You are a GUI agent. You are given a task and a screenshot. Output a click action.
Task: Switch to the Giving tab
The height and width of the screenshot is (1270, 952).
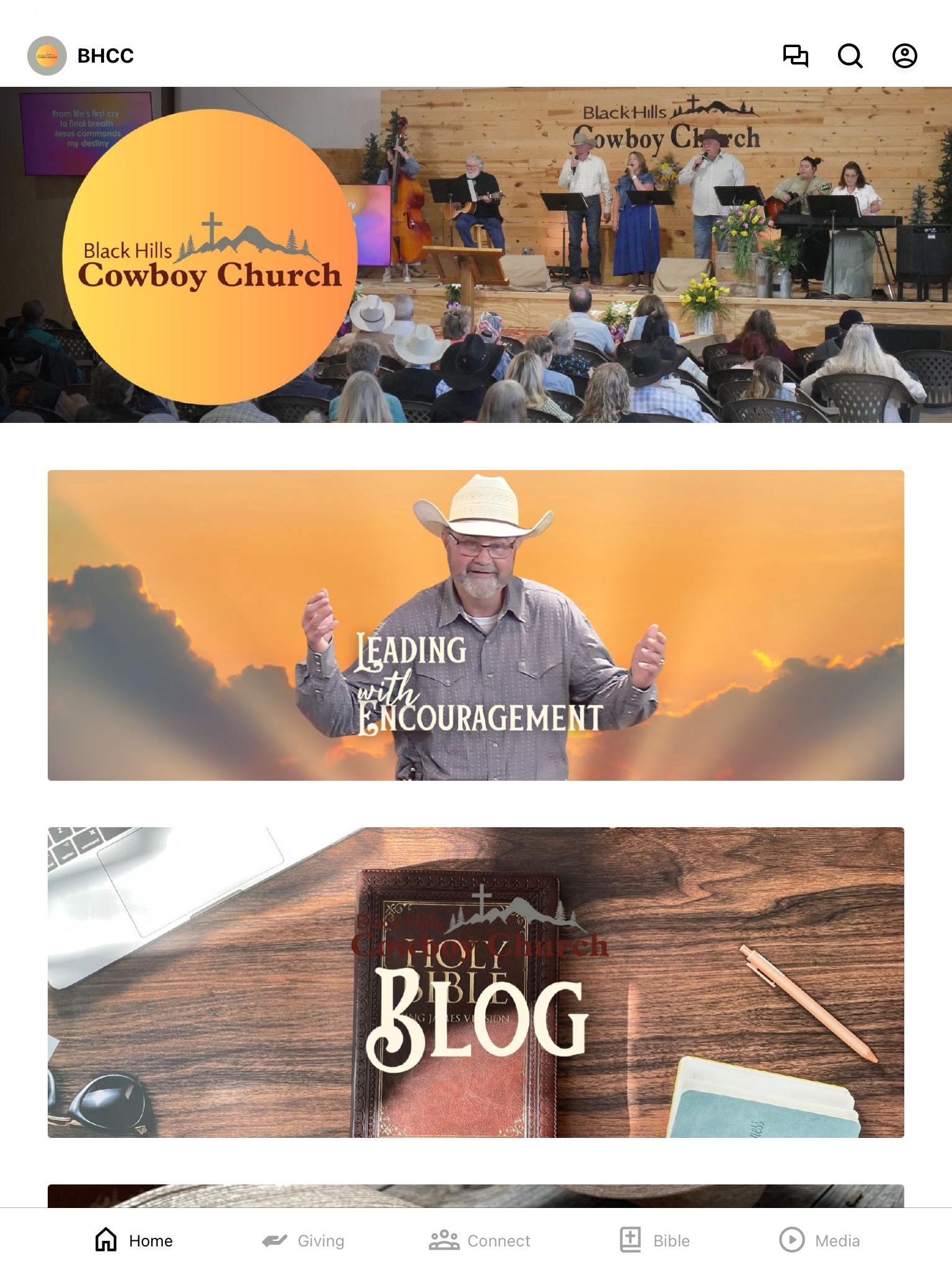[x=303, y=1240]
